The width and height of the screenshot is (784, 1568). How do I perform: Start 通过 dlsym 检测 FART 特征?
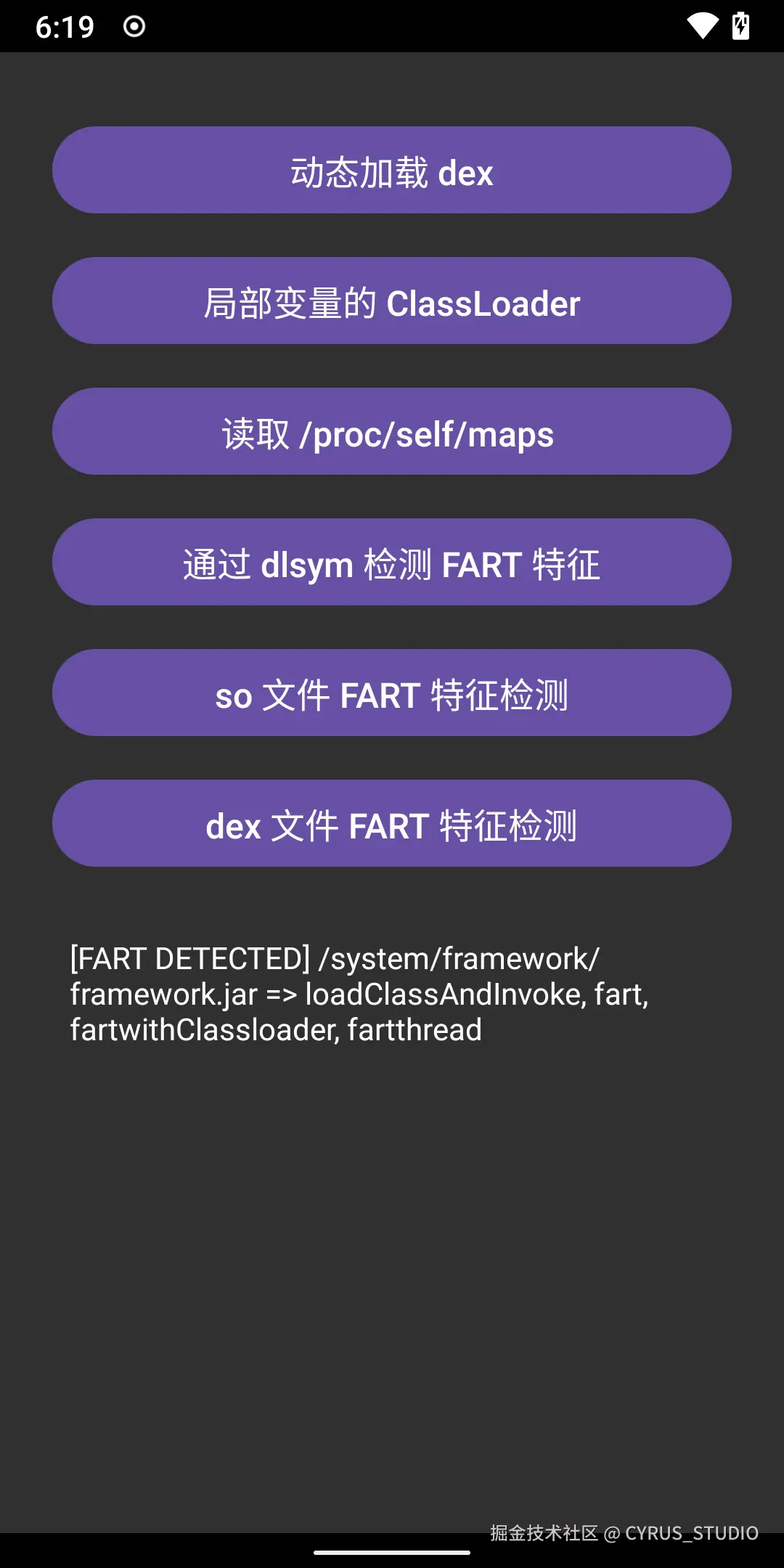(392, 562)
